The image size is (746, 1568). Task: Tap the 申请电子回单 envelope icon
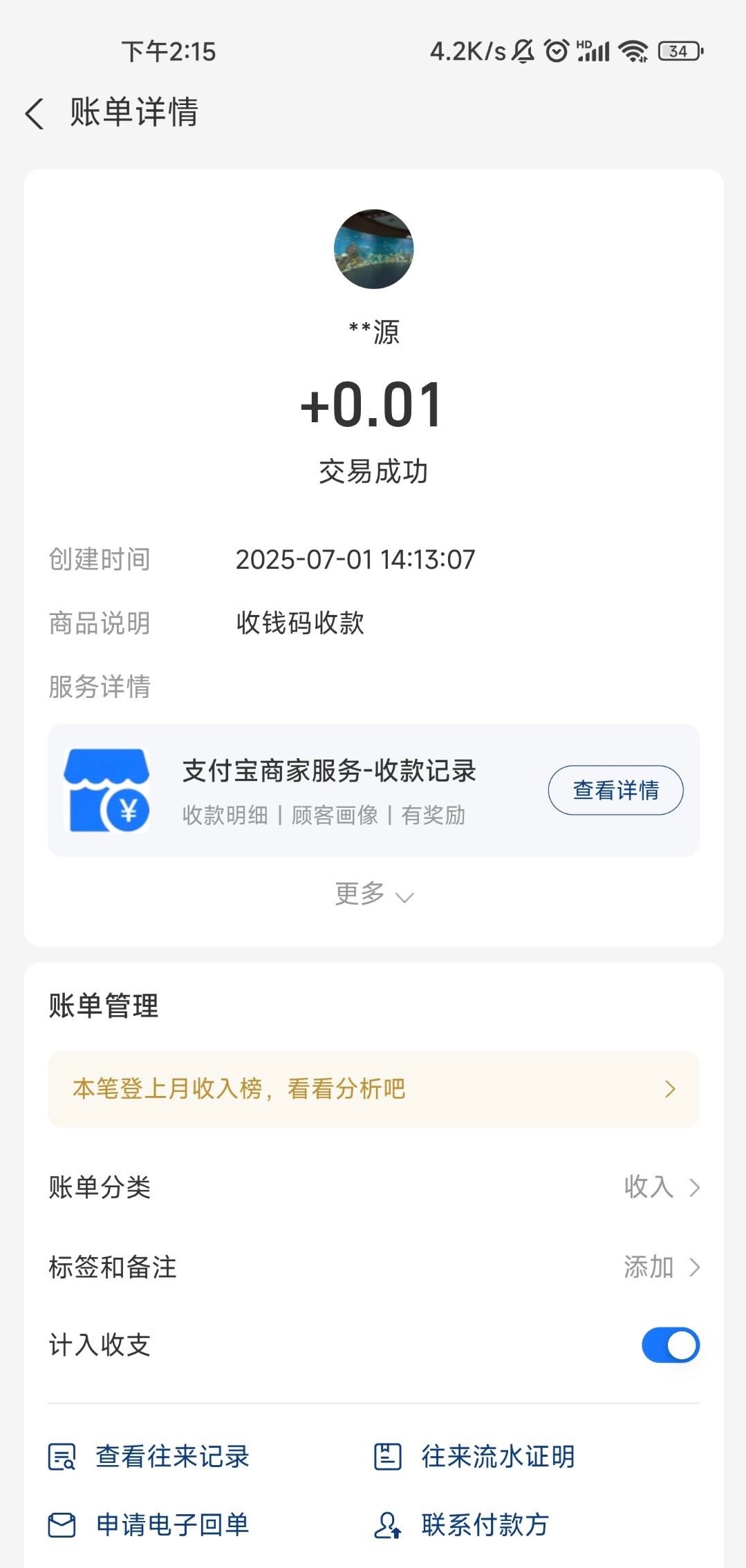(x=61, y=1525)
